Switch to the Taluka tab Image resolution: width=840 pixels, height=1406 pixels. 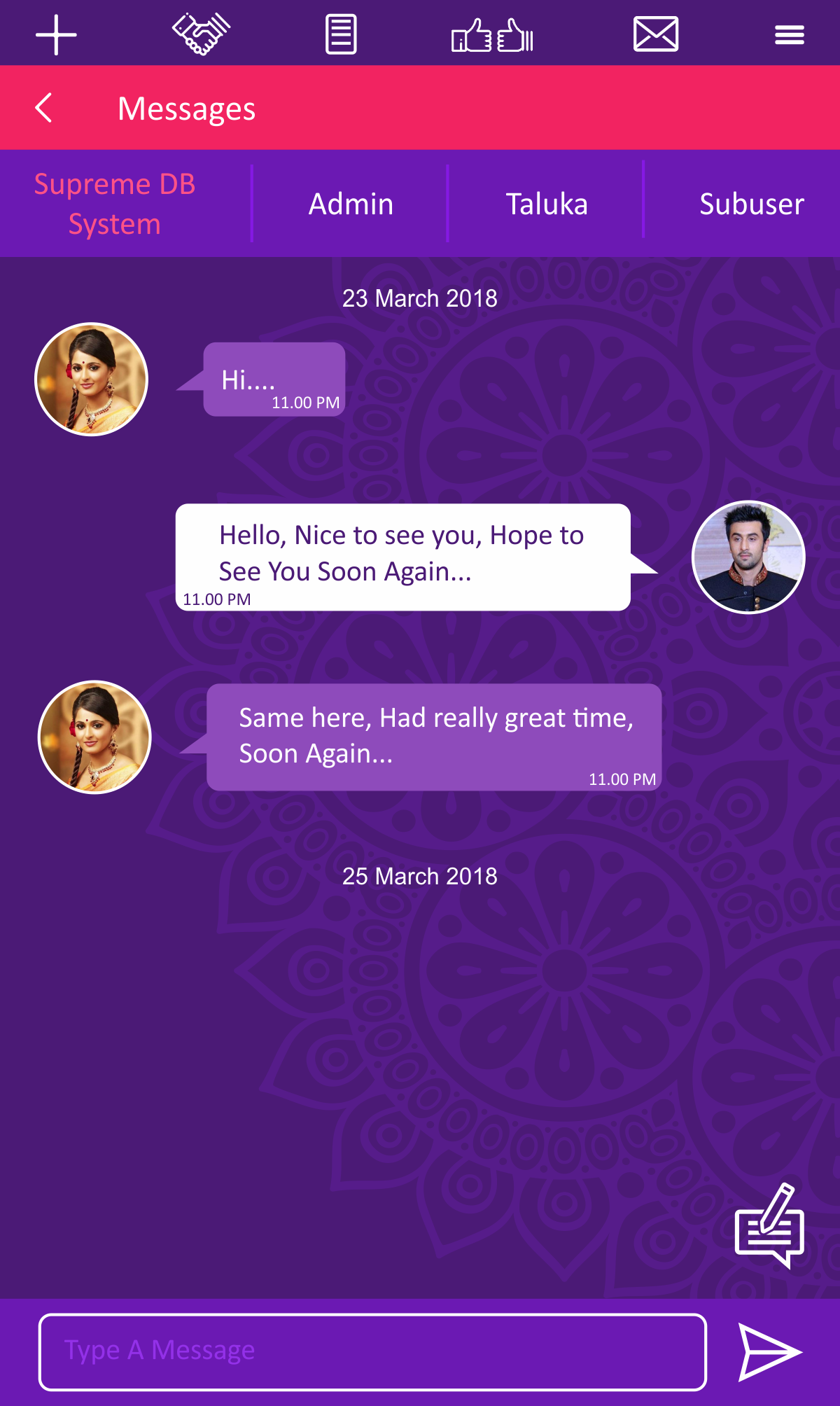pos(547,204)
